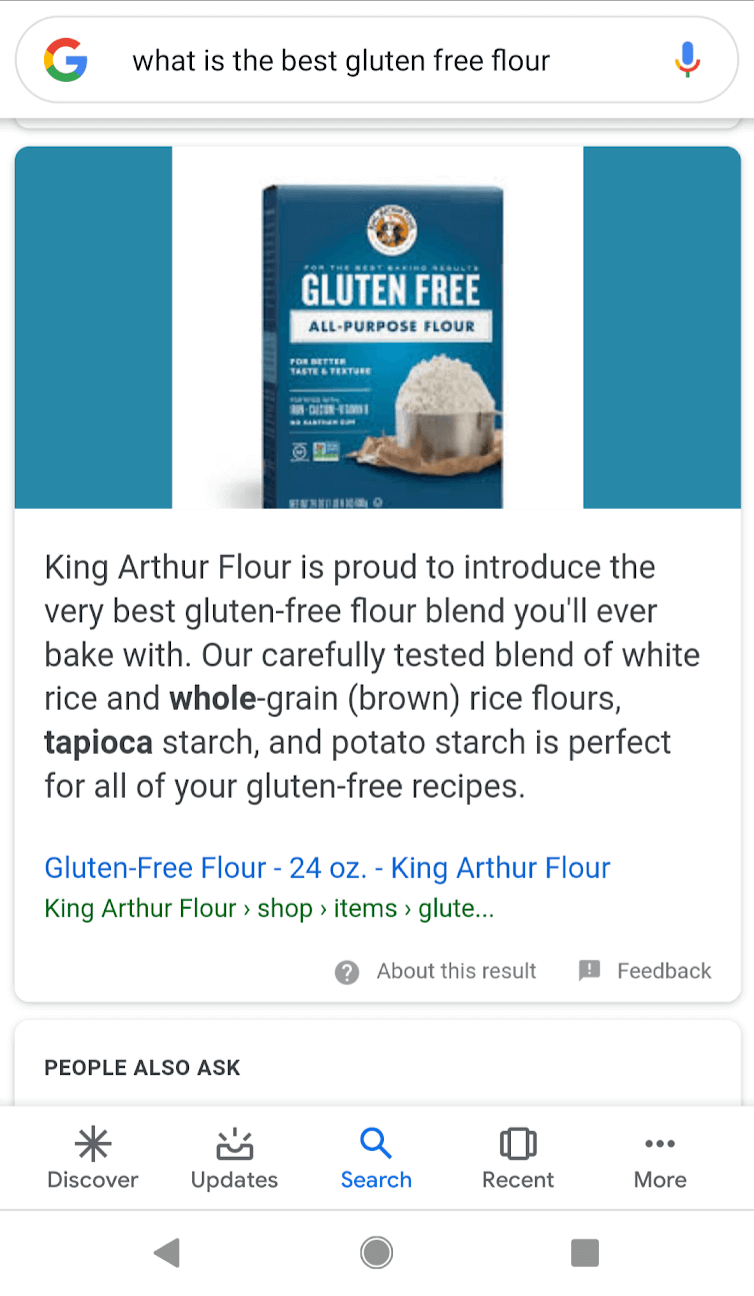Image resolution: width=754 pixels, height=1296 pixels.
Task: Tap the search box with the flour query
Action: pyautogui.click(x=376, y=60)
